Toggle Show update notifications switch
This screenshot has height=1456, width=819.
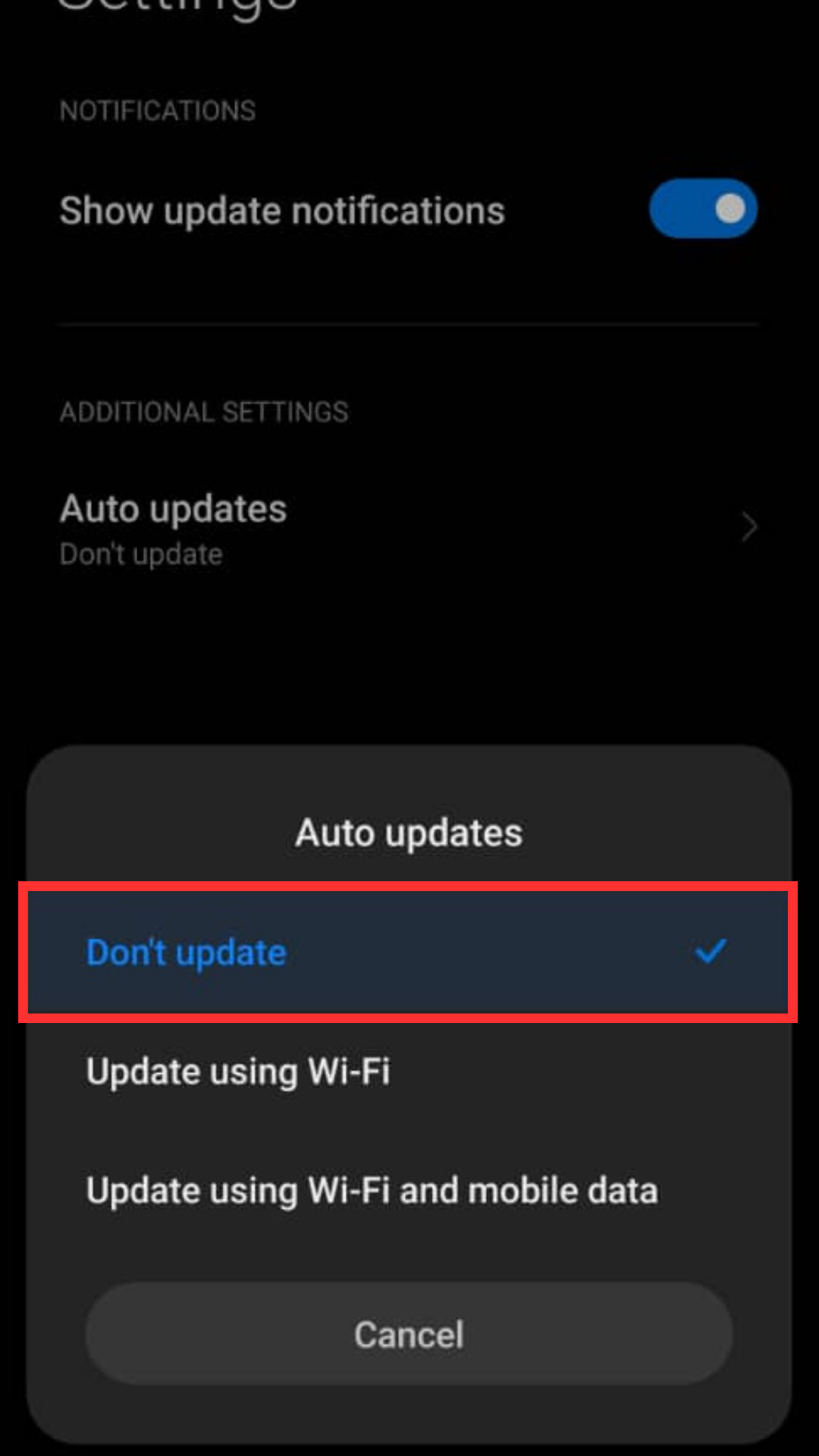703,209
